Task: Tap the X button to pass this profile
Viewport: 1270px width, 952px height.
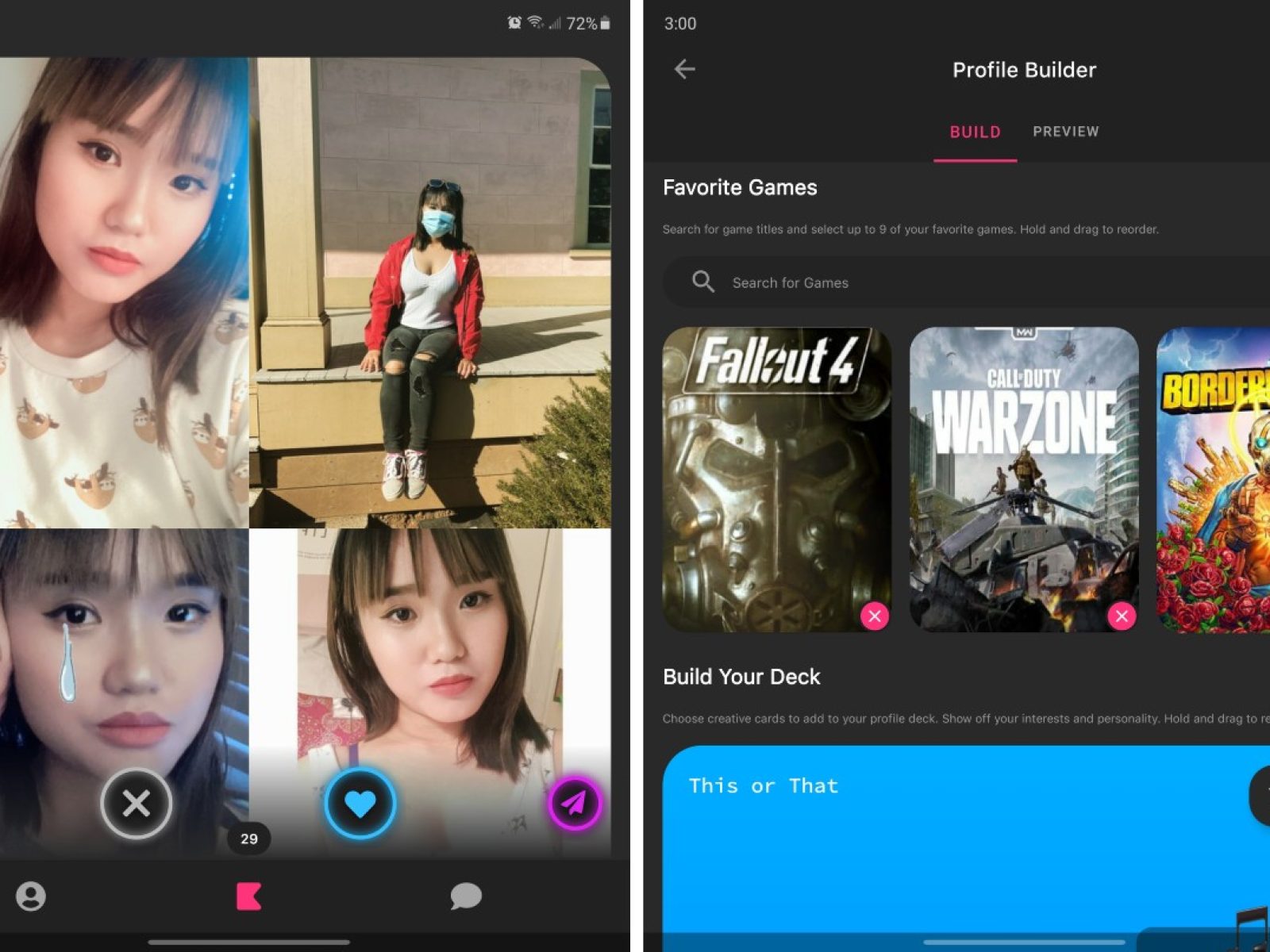Action: pos(137,804)
